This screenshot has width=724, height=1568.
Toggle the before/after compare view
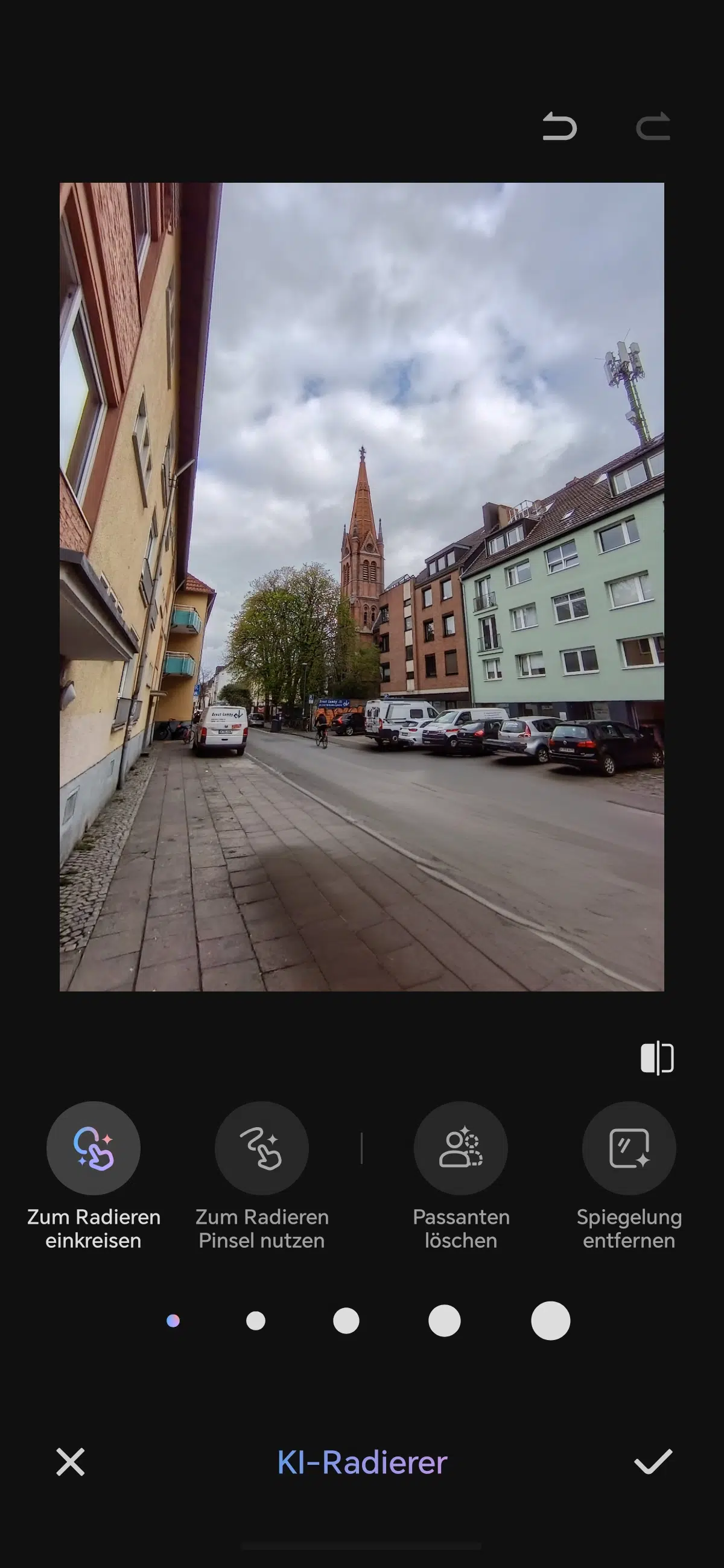657,1058
